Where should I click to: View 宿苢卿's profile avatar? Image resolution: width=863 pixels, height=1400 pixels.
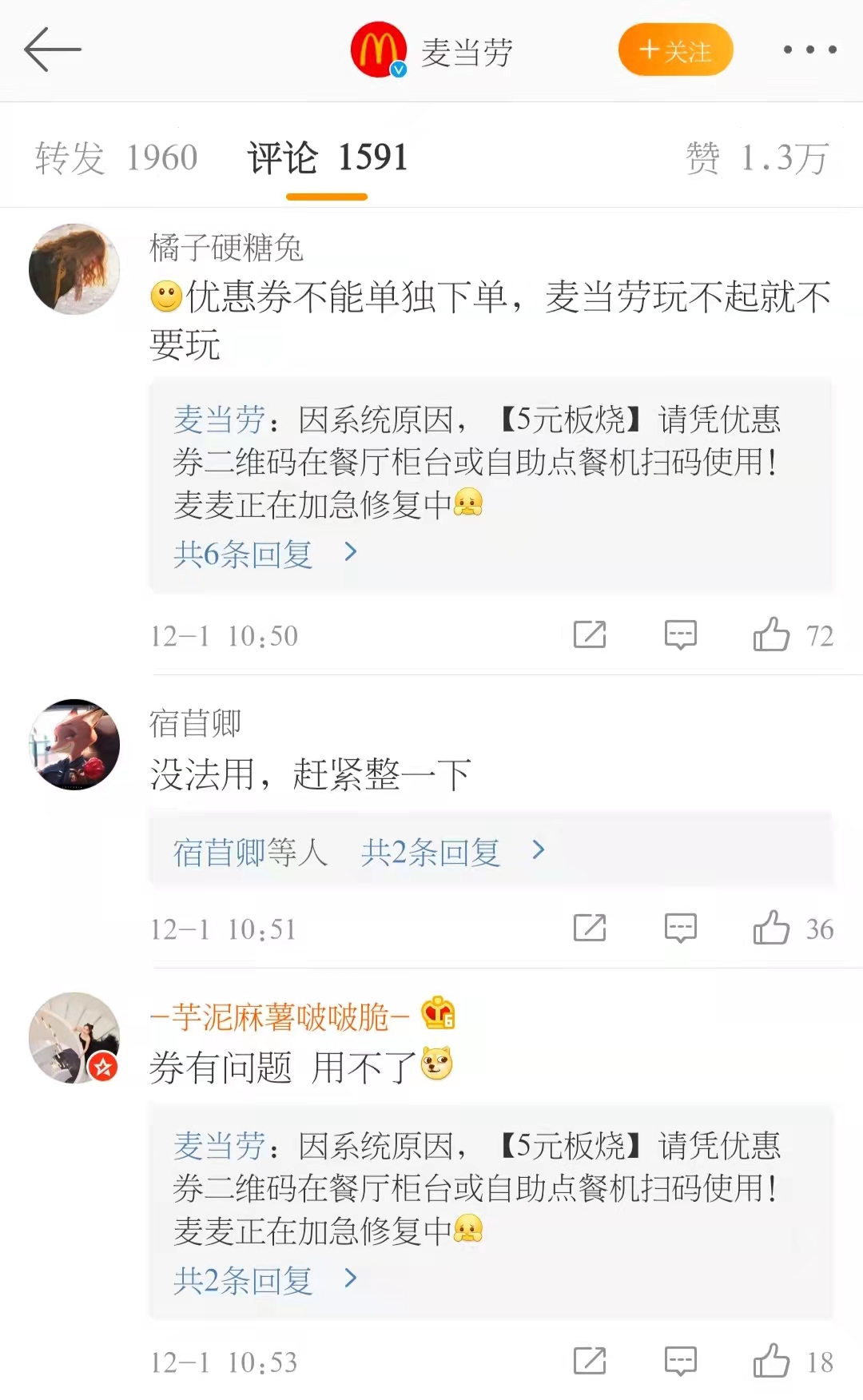point(74,745)
